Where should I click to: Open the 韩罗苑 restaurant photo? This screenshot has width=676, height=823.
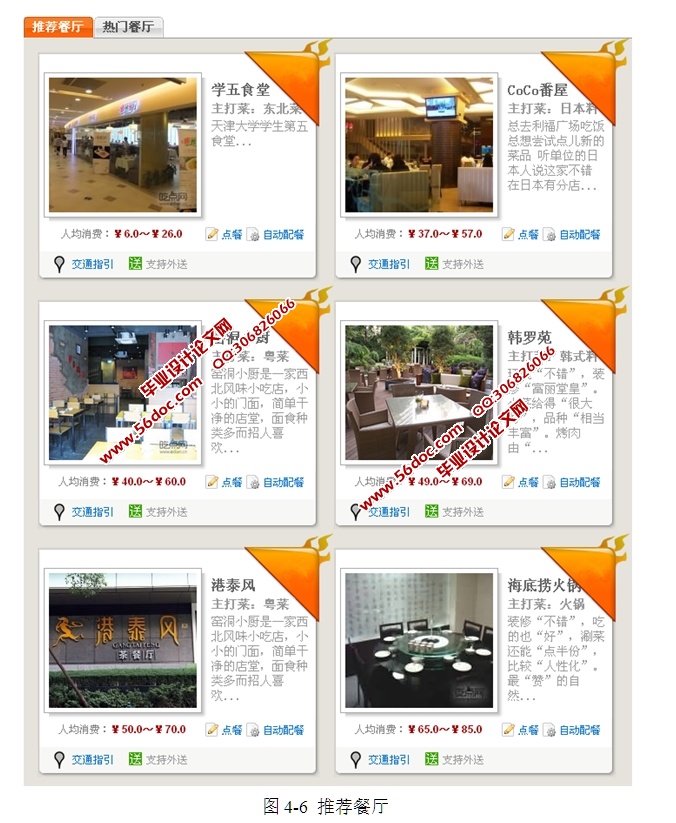click(x=419, y=391)
